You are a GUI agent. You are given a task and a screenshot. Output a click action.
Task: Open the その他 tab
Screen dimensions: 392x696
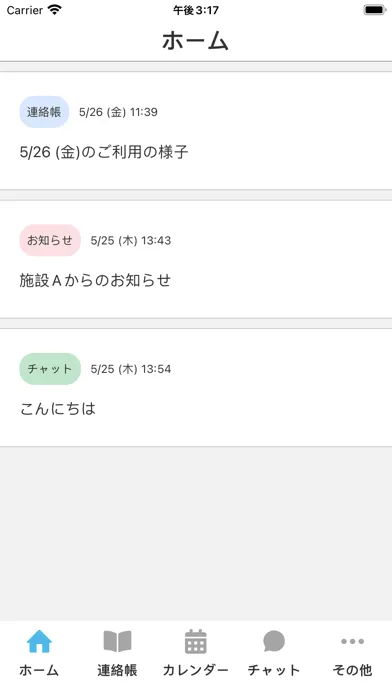pyautogui.click(x=352, y=653)
